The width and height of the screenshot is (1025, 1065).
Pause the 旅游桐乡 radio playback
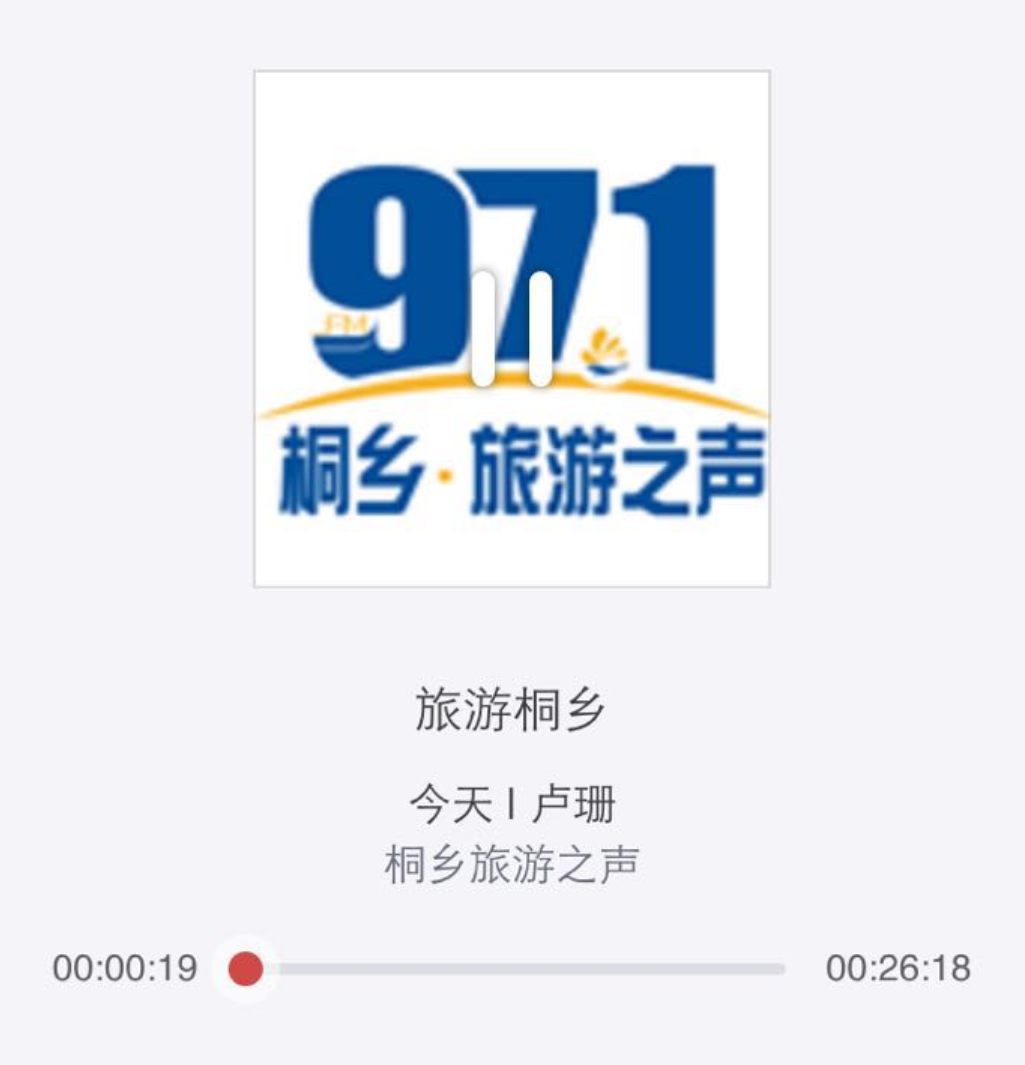pyautogui.click(x=512, y=329)
